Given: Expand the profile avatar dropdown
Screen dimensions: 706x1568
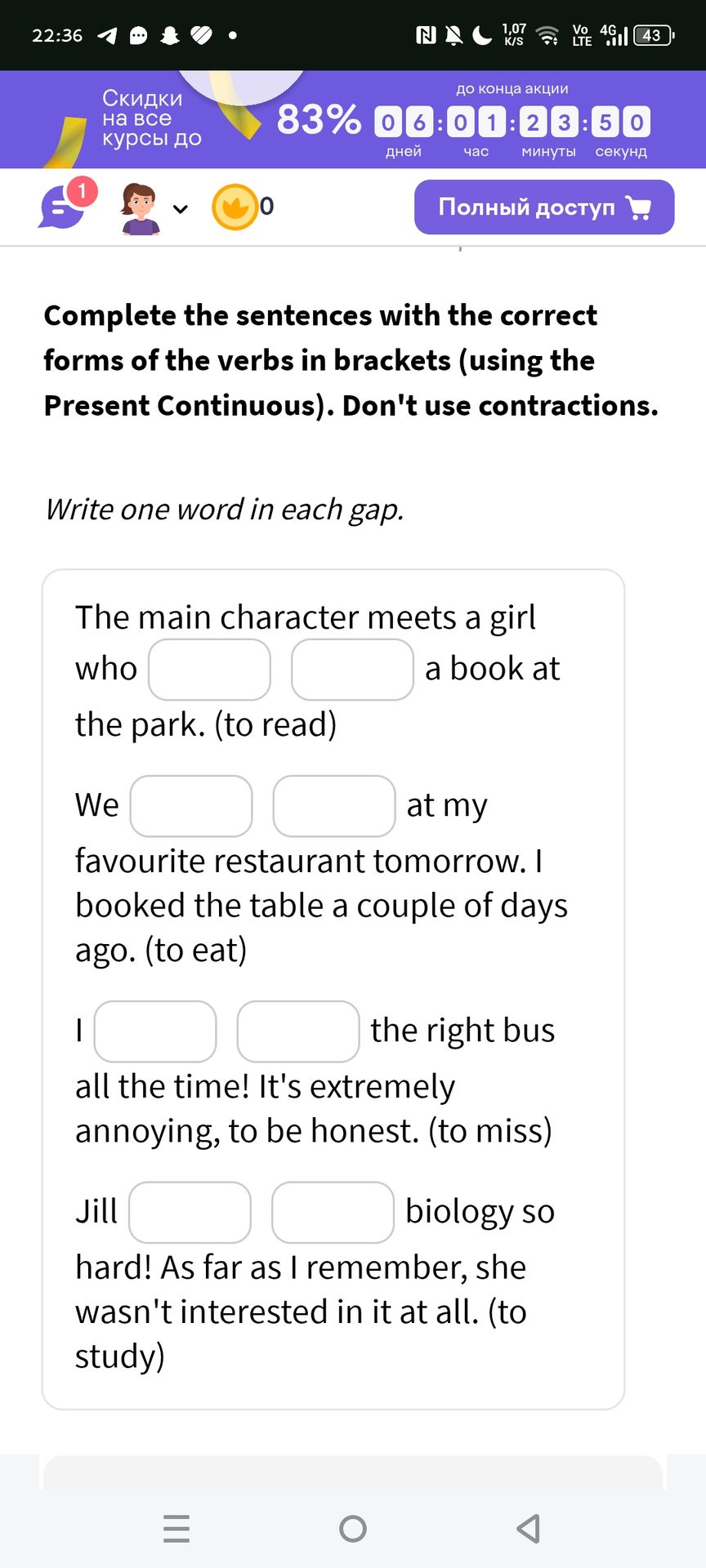Looking at the screenshot, I should click(x=154, y=208).
